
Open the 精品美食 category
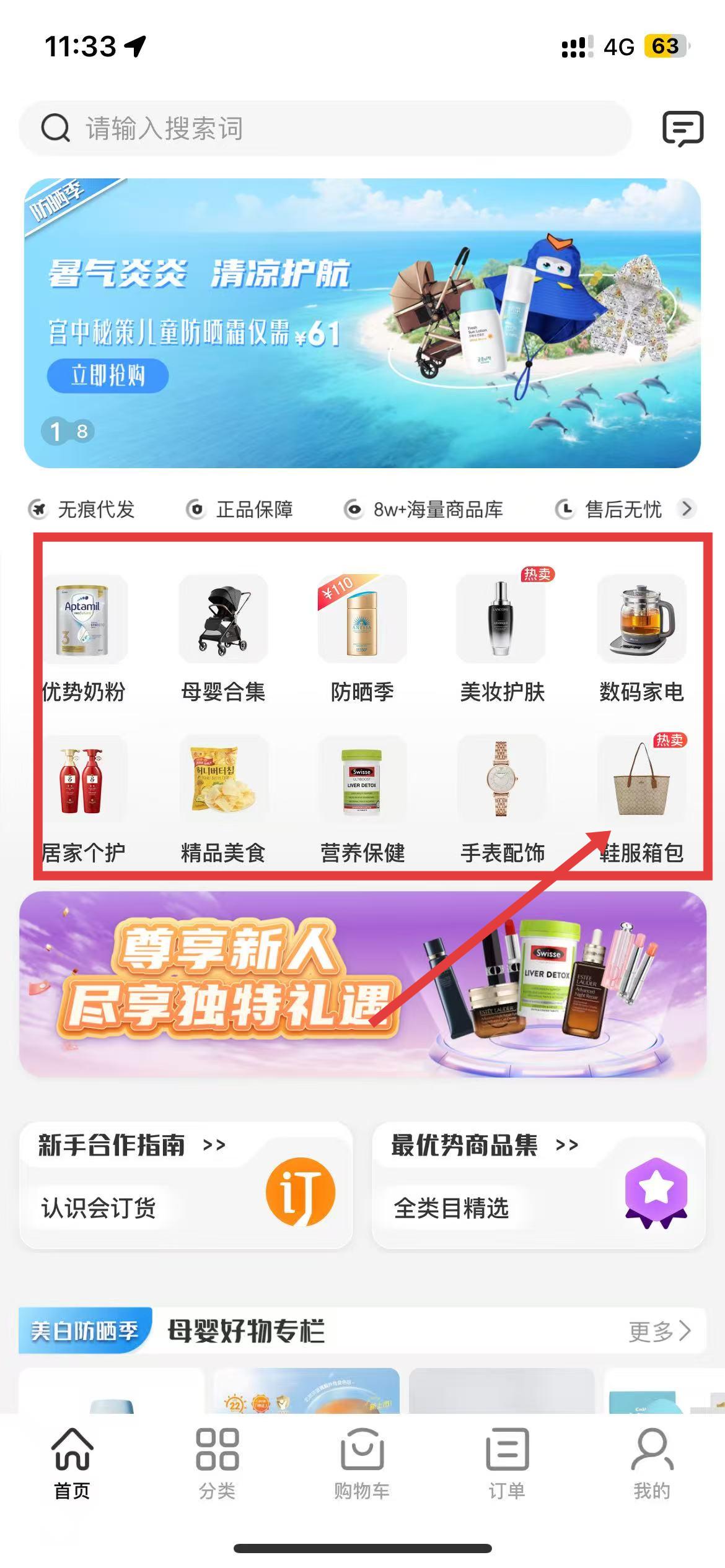pos(223,799)
